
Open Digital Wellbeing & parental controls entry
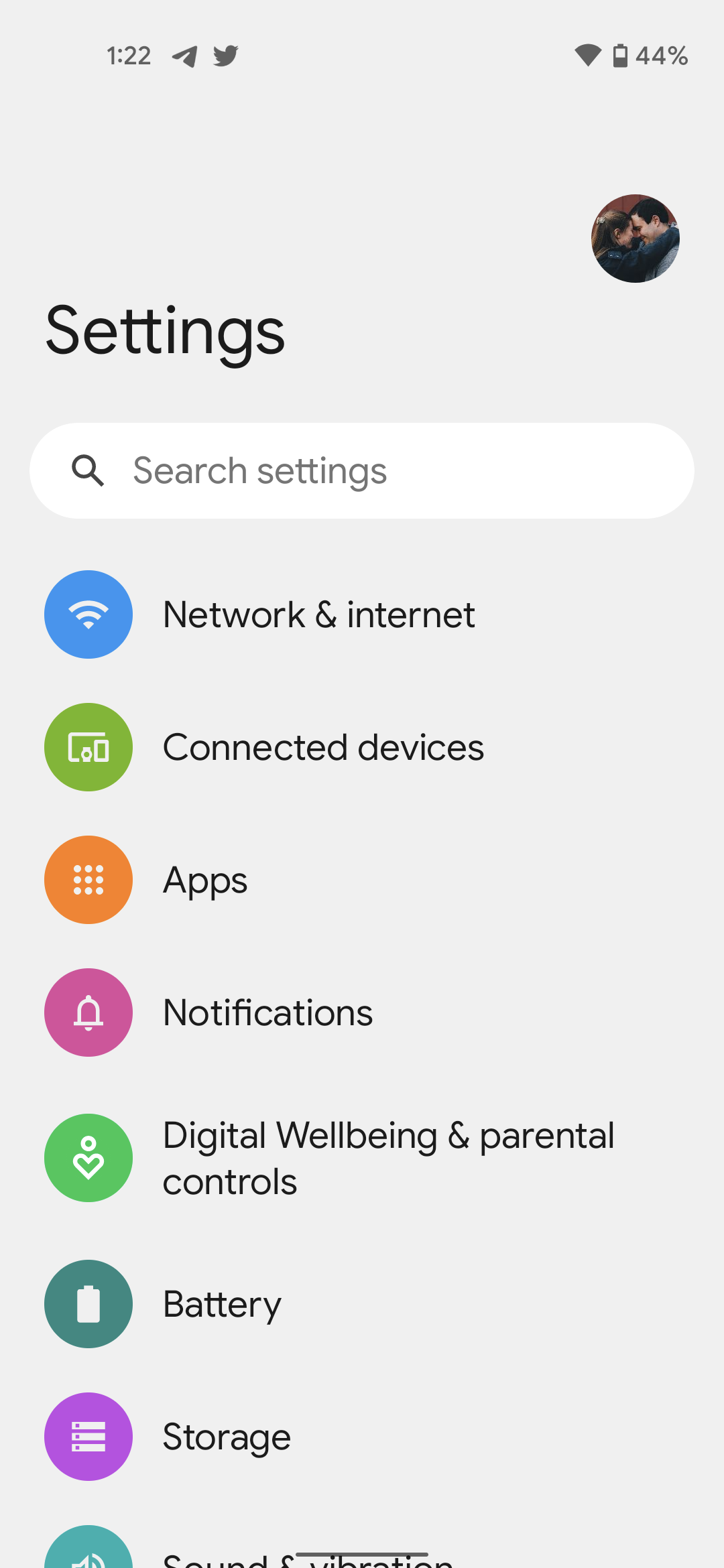point(389,1158)
